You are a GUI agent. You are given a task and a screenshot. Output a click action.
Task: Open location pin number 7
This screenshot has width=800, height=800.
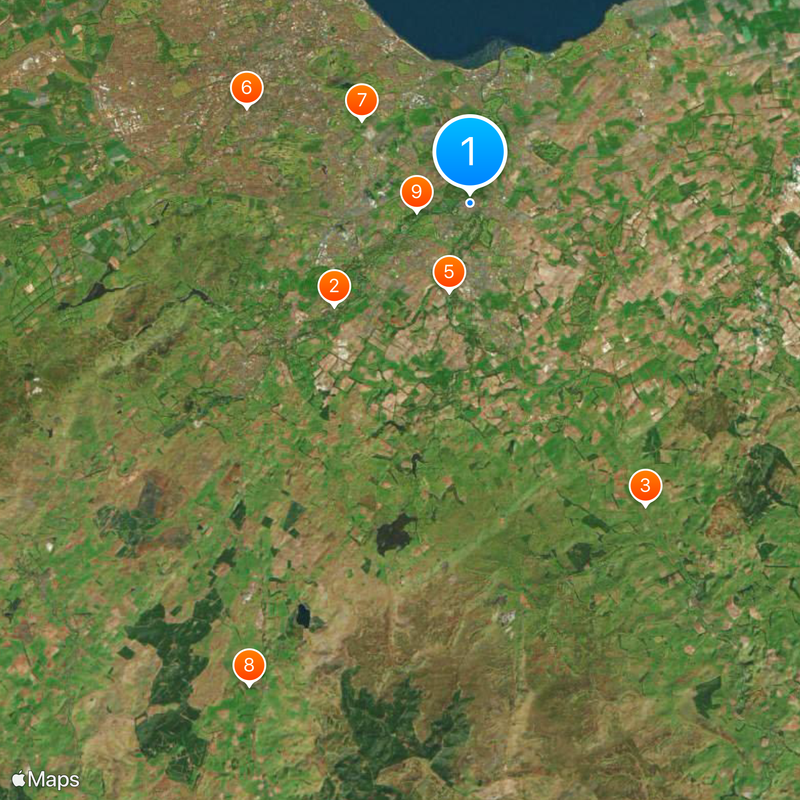click(362, 101)
